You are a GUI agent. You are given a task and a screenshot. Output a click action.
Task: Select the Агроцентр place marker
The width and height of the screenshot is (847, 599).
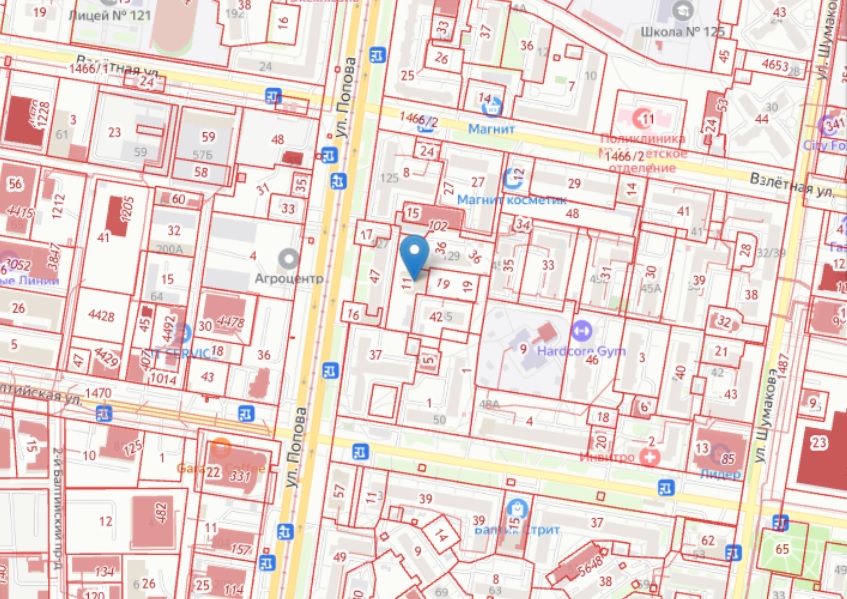(289, 257)
